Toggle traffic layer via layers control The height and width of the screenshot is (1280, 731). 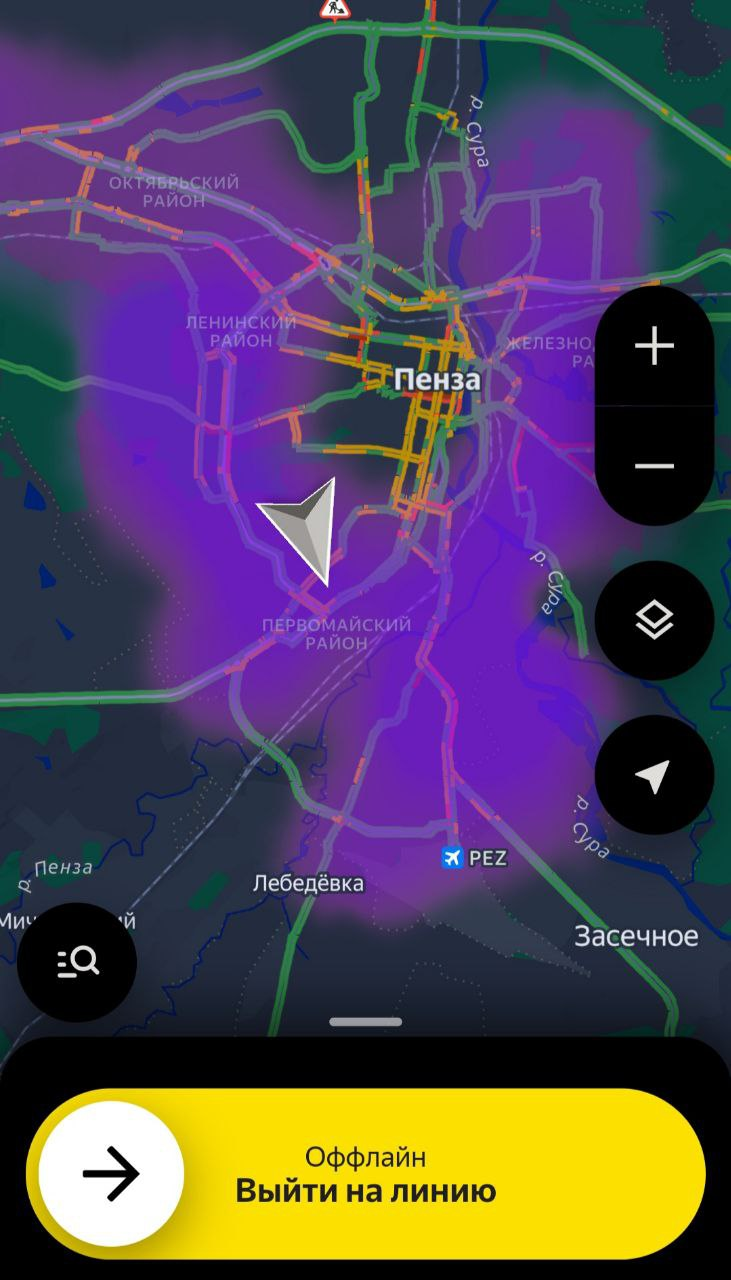(x=652, y=619)
